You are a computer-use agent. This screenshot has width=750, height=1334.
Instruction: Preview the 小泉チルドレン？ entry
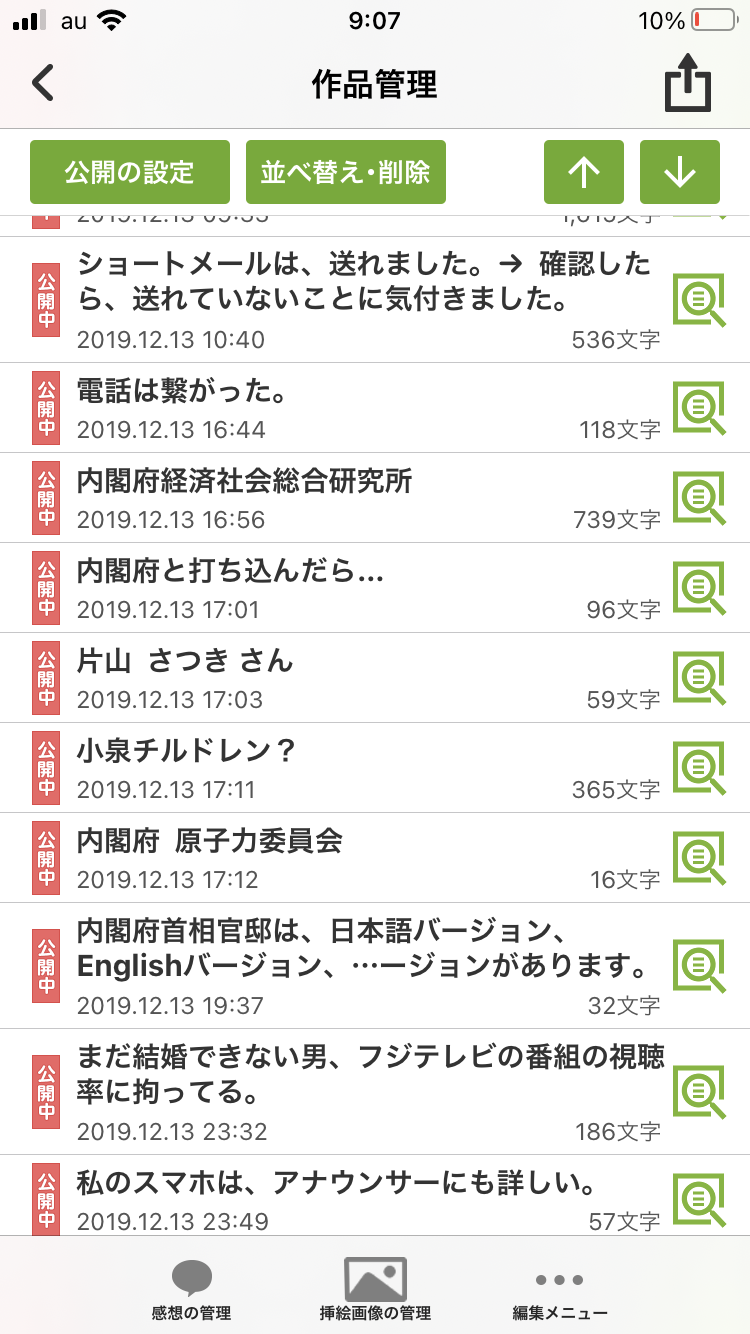[x=698, y=768]
